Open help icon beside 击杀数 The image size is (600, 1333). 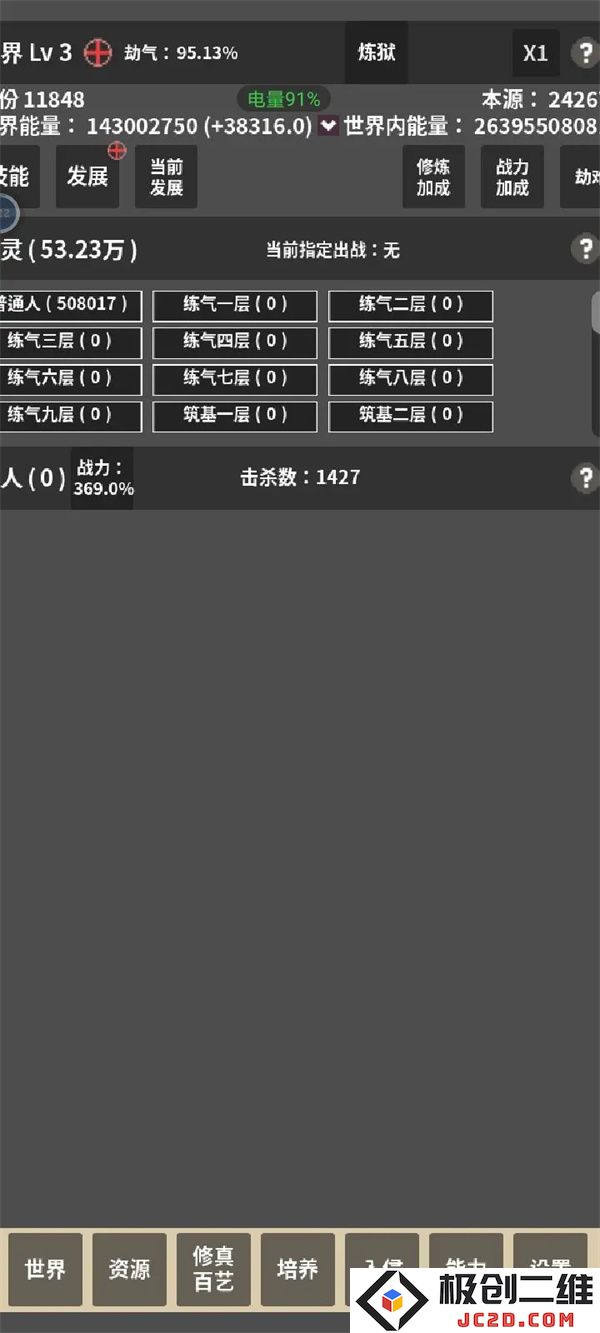[584, 478]
